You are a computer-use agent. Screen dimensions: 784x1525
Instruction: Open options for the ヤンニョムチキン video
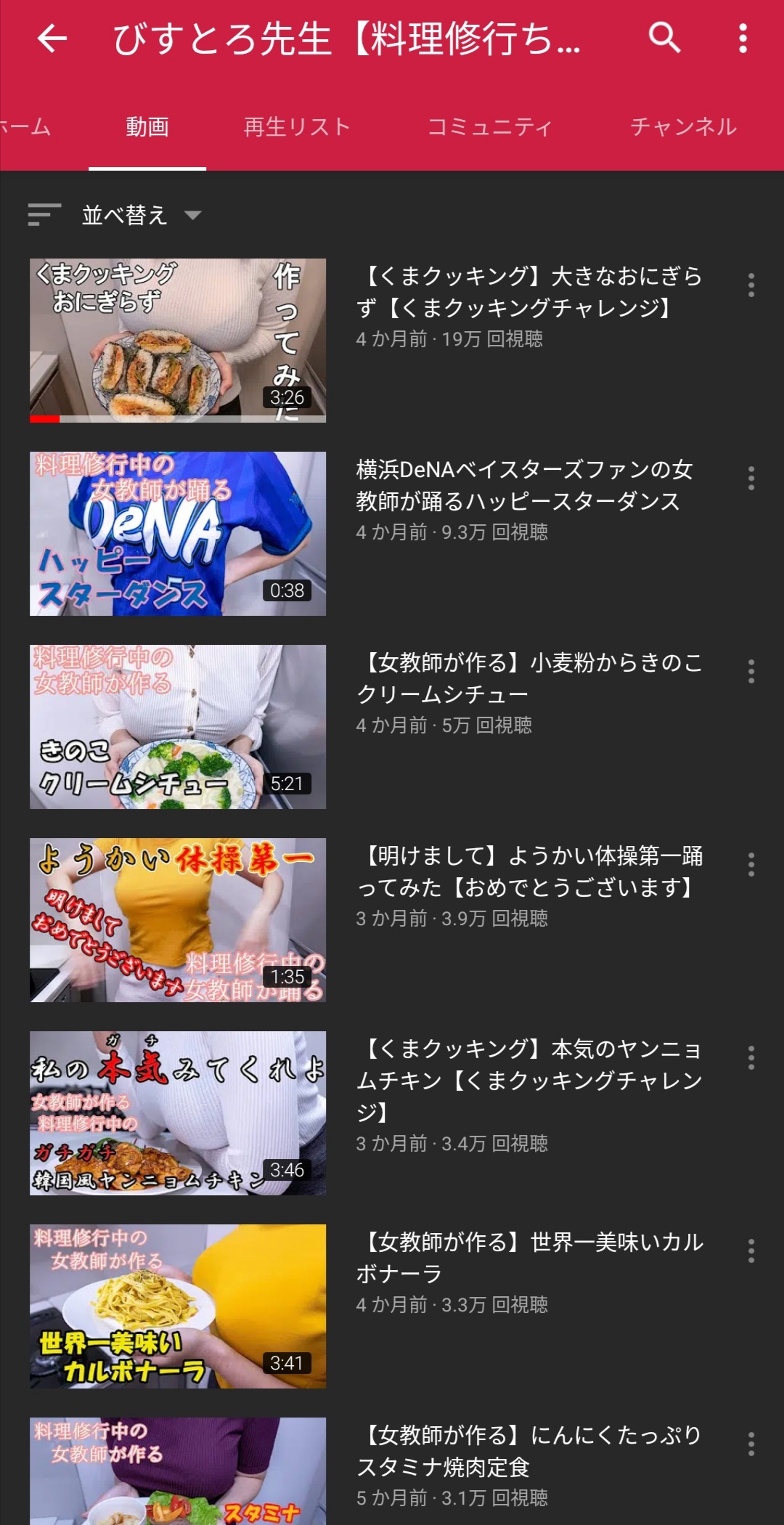751,1058
